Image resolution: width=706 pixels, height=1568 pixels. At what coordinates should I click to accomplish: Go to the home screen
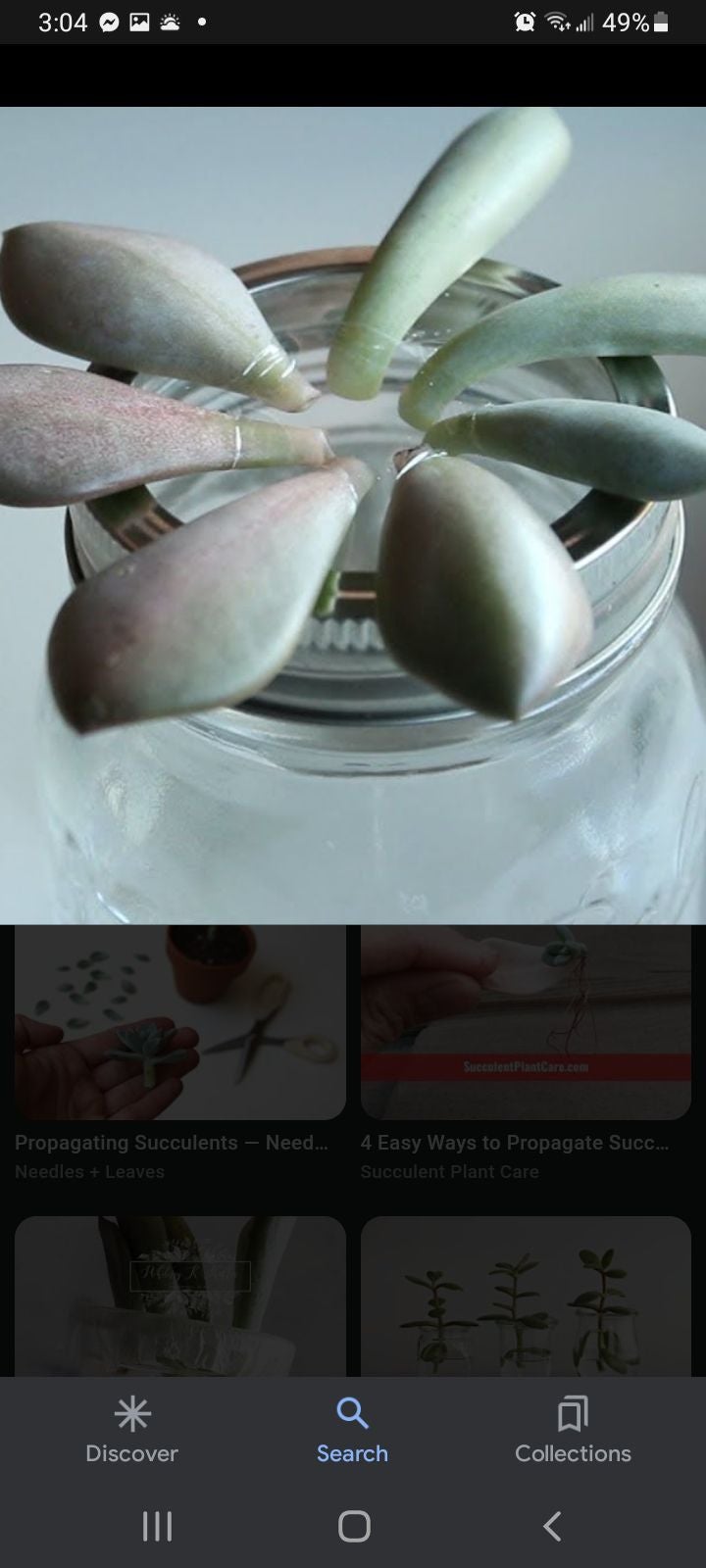354,1526
